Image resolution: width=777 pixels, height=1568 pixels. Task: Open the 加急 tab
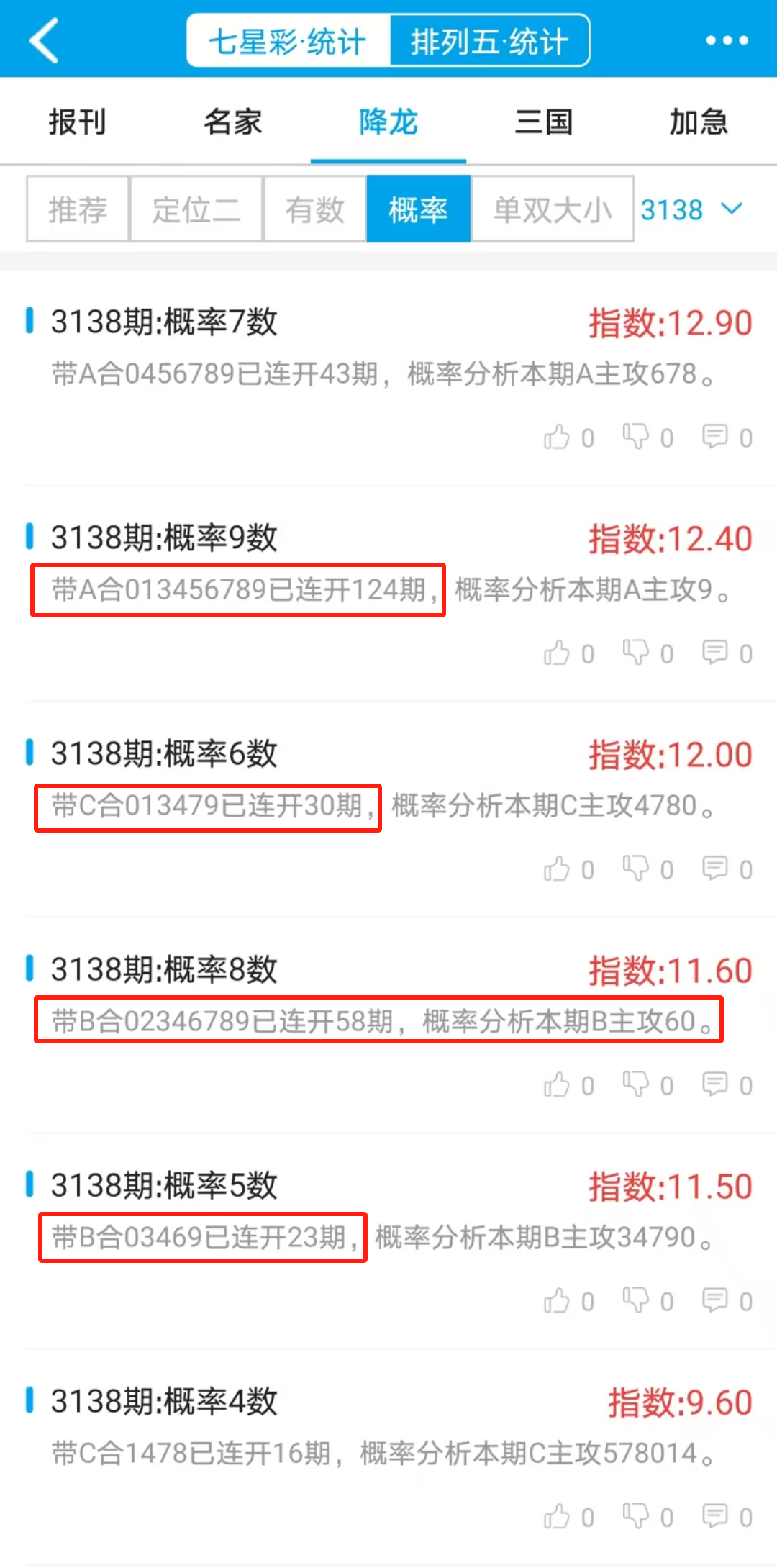699,122
